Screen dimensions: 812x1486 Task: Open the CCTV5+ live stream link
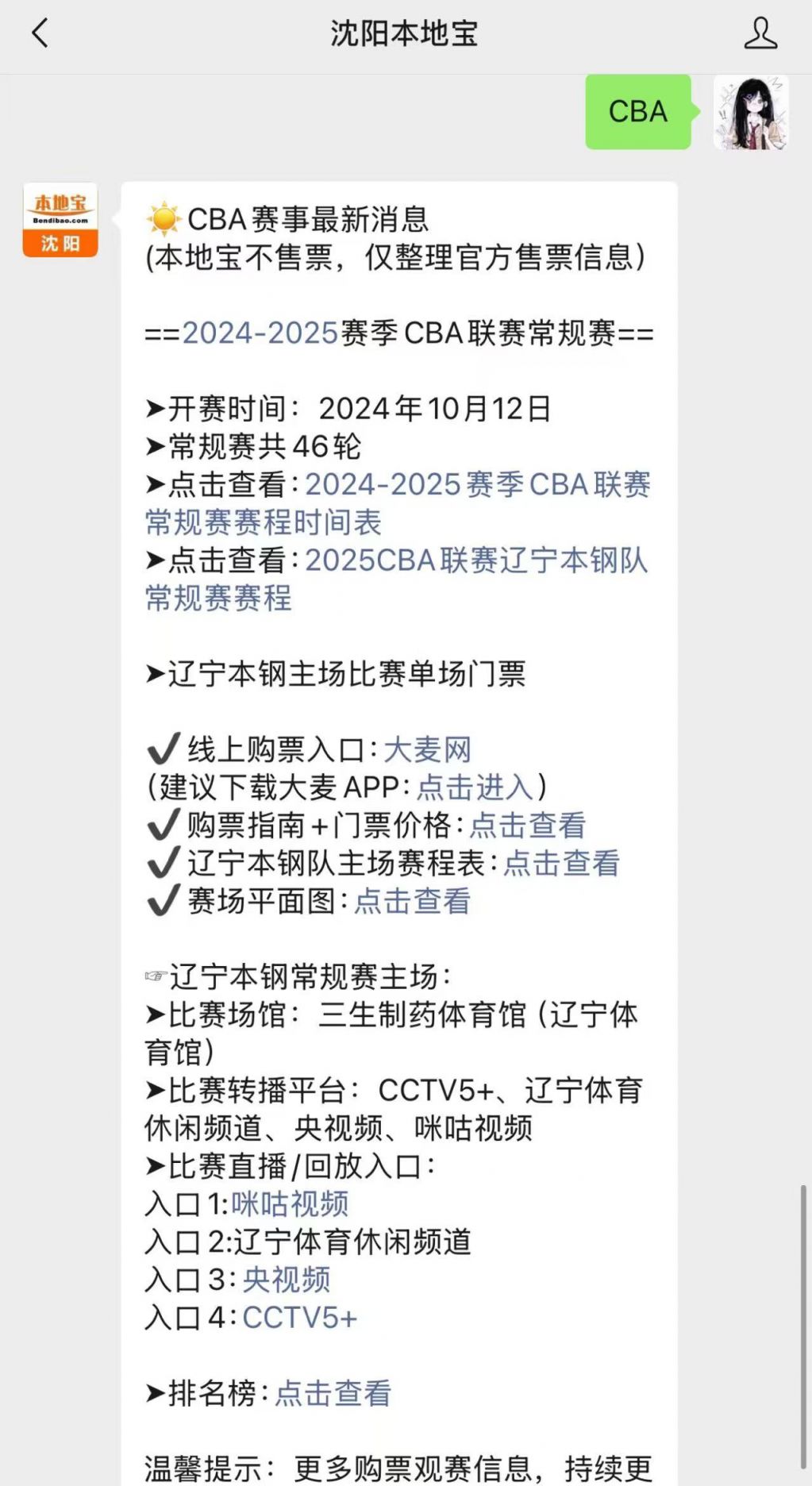click(300, 1318)
